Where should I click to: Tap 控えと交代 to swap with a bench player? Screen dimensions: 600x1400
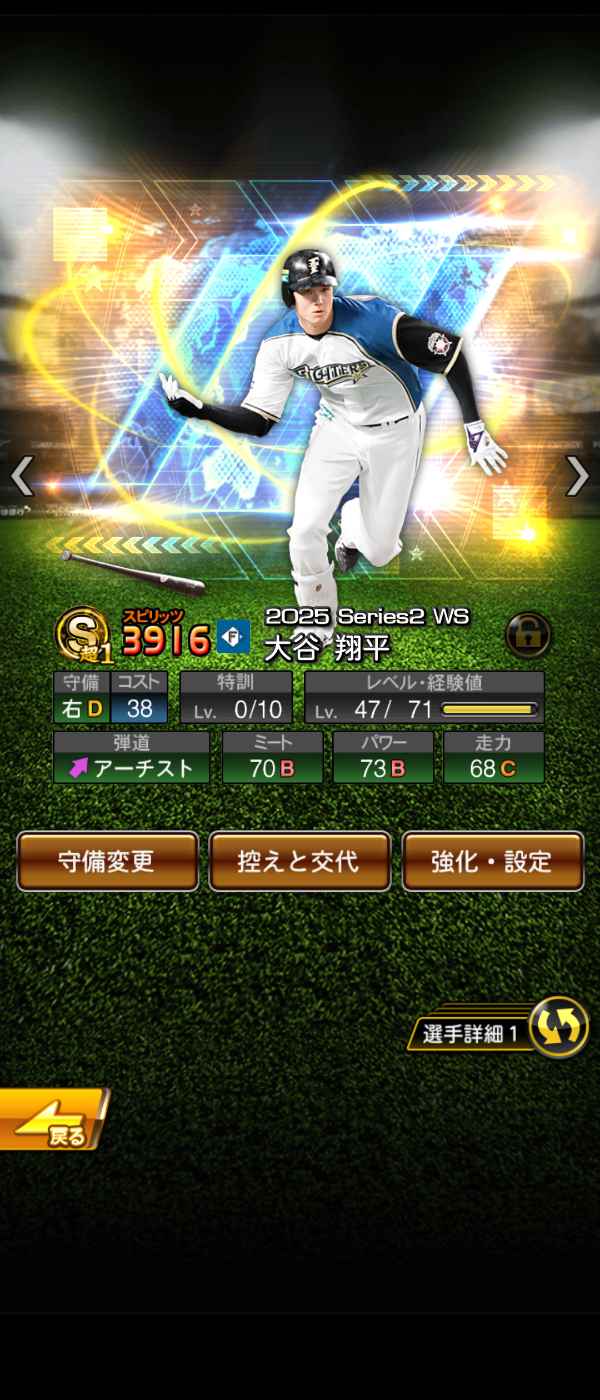299,861
